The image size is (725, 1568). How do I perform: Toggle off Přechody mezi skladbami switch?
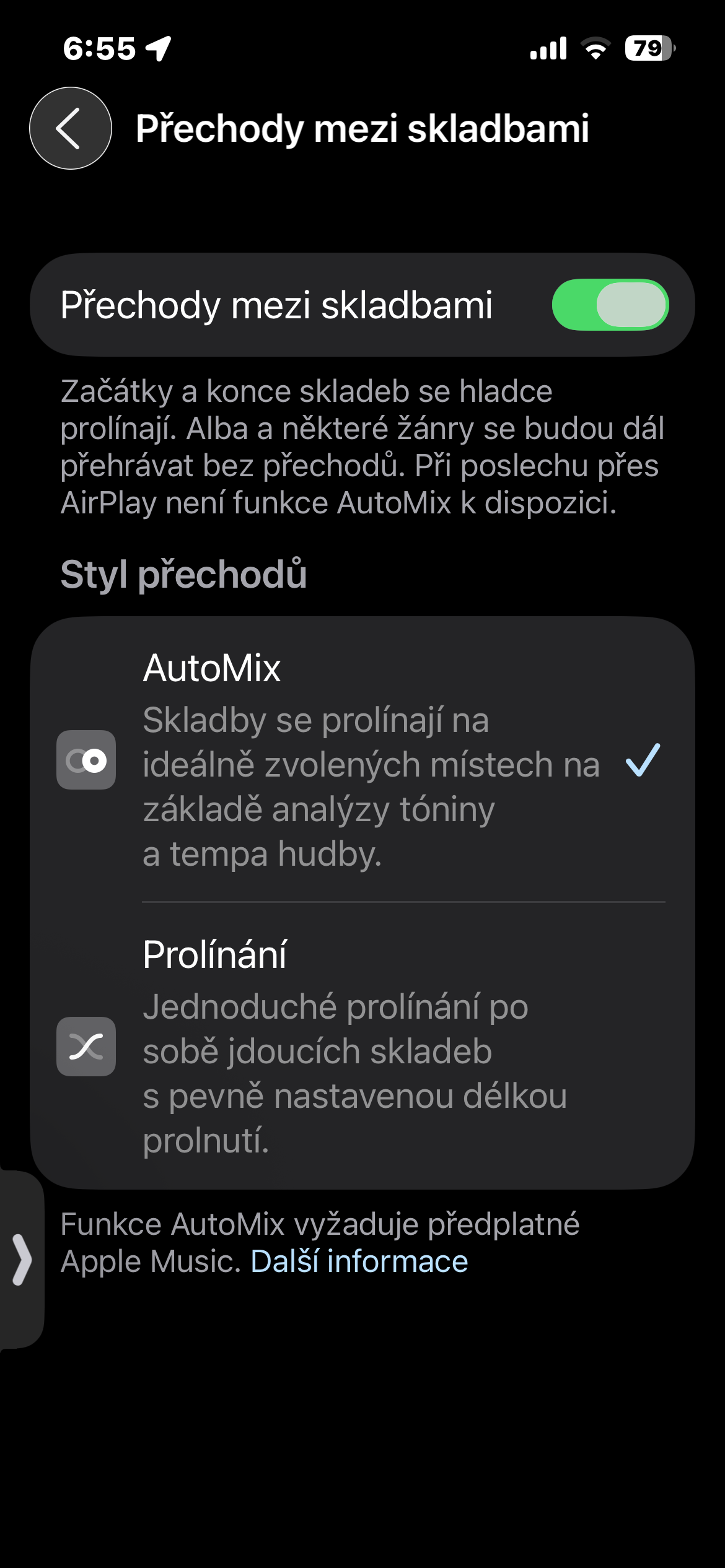point(610,305)
